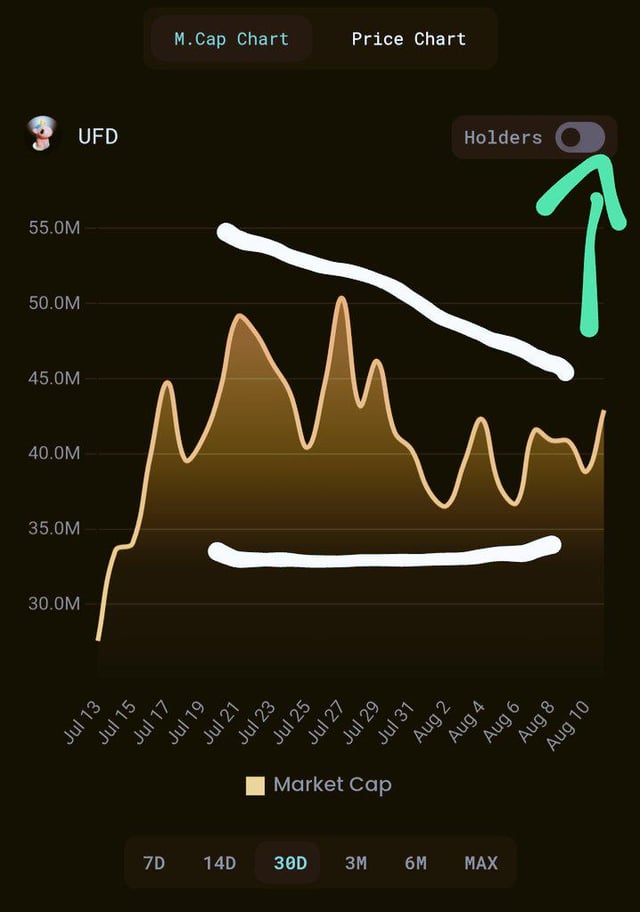The height and width of the screenshot is (912, 640).
Task: Show the 7D time range
Action: tap(154, 862)
